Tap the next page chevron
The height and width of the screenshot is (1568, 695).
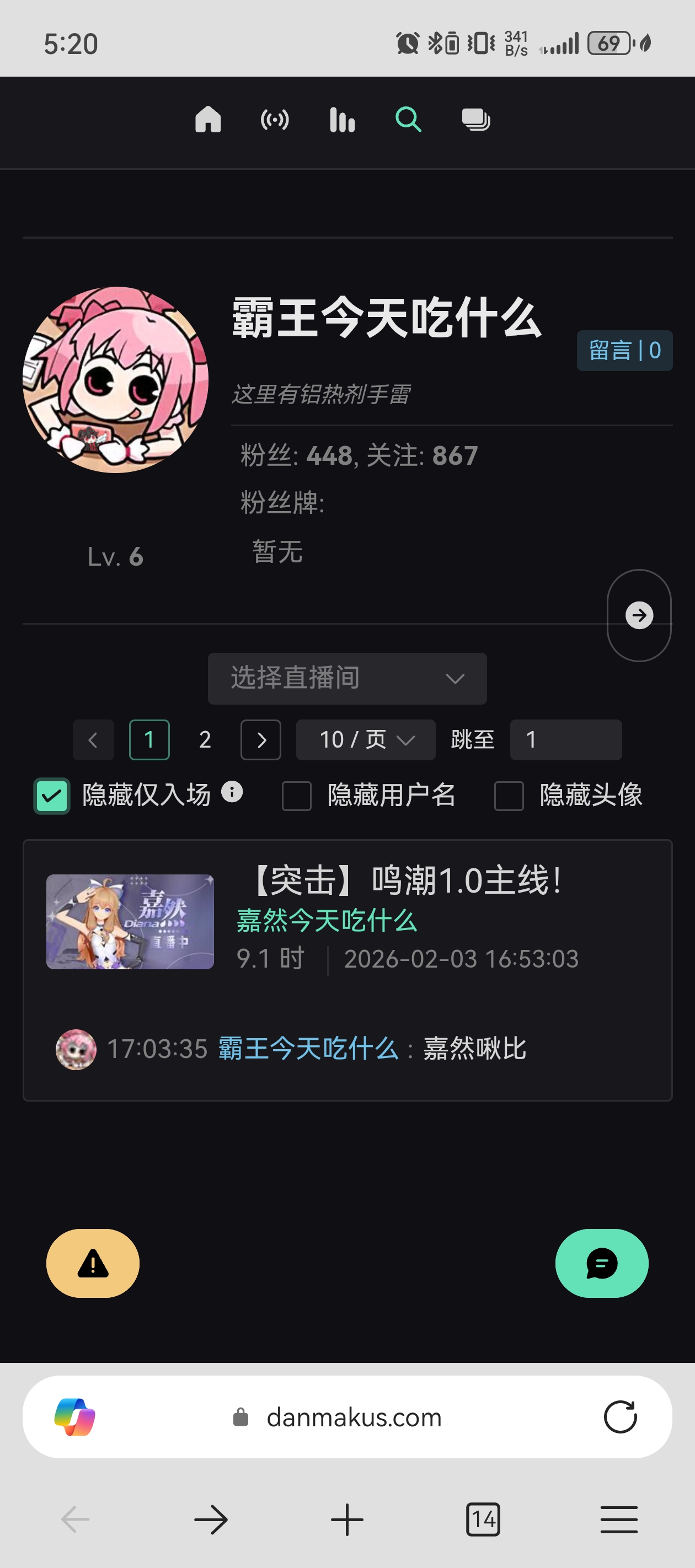coord(261,739)
